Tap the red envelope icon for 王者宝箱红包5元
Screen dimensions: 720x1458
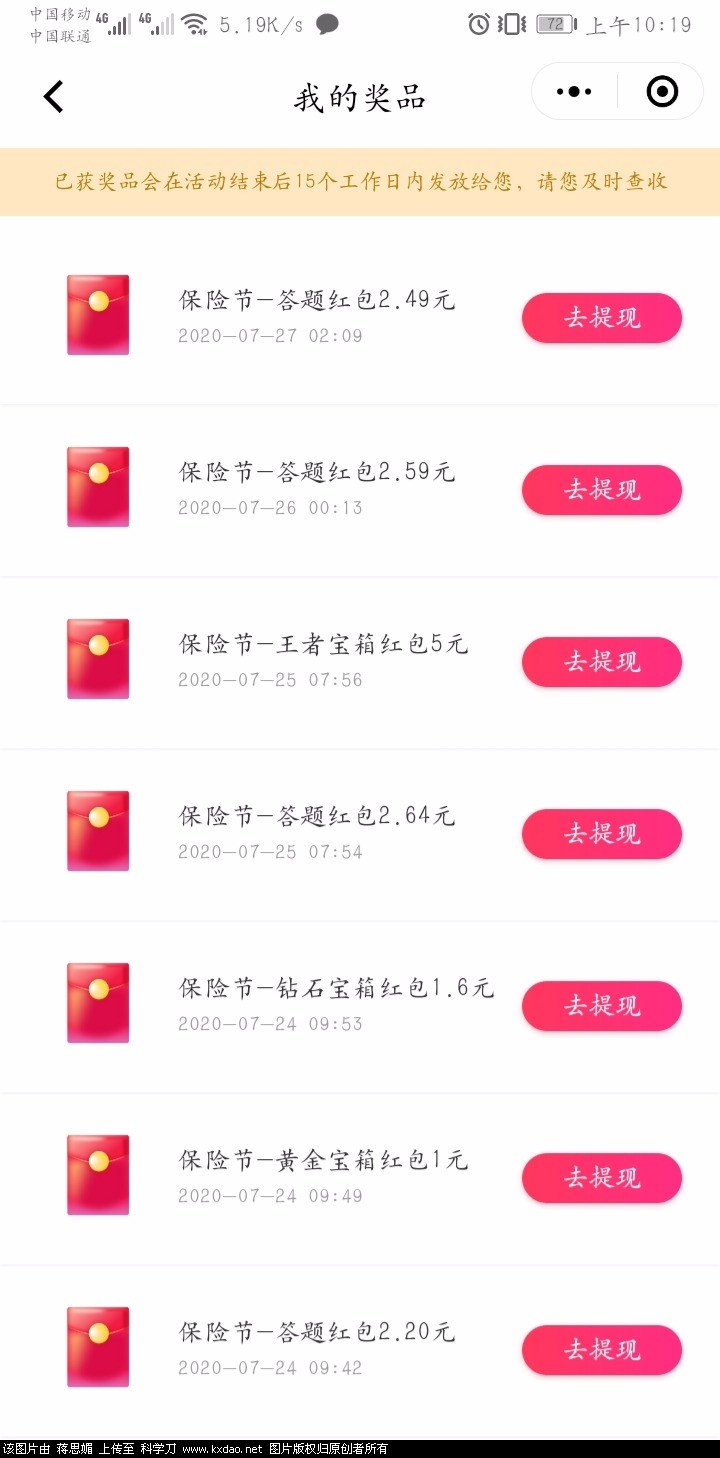pos(97,658)
